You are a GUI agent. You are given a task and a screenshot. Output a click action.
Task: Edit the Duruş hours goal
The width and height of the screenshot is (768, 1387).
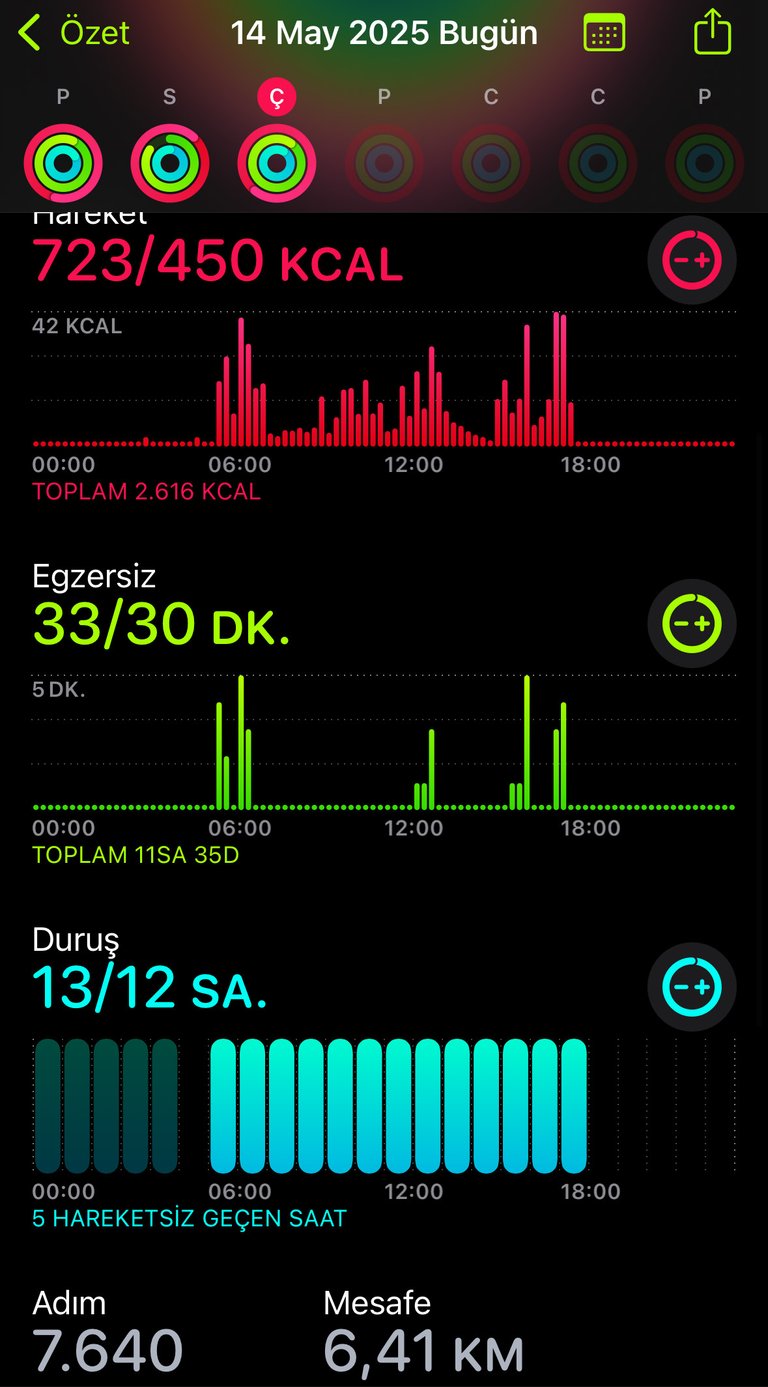(x=692, y=987)
